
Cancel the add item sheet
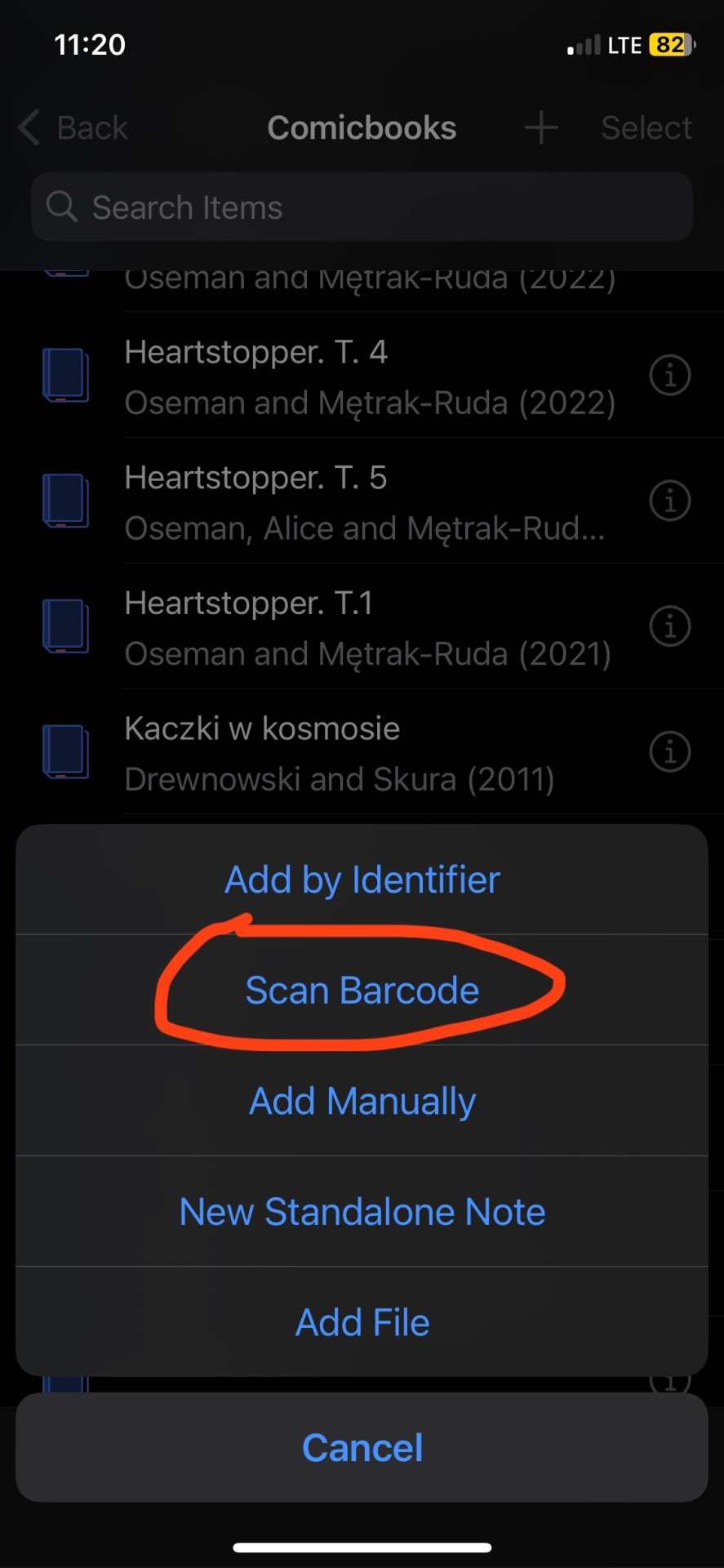click(x=362, y=1448)
